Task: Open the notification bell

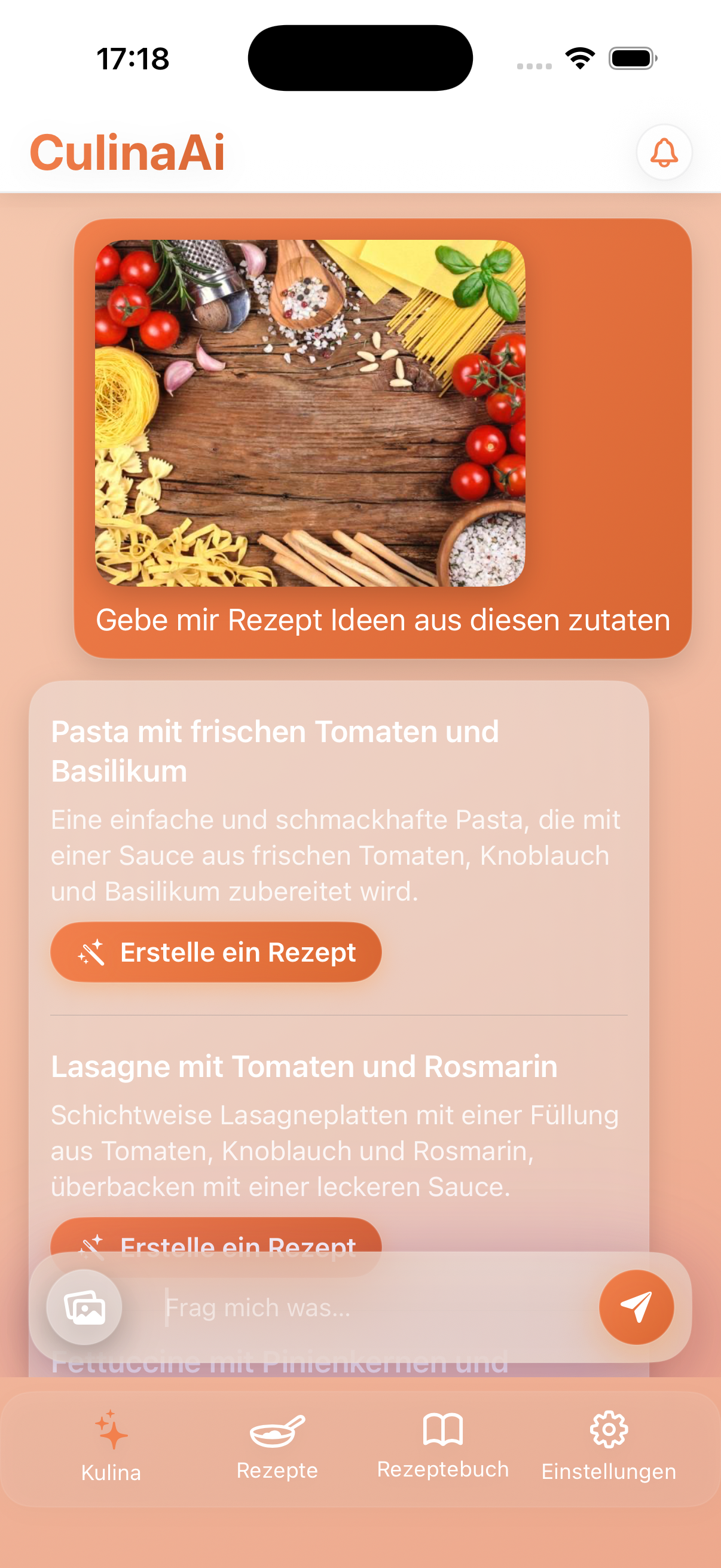Action: [x=664, y=152]
